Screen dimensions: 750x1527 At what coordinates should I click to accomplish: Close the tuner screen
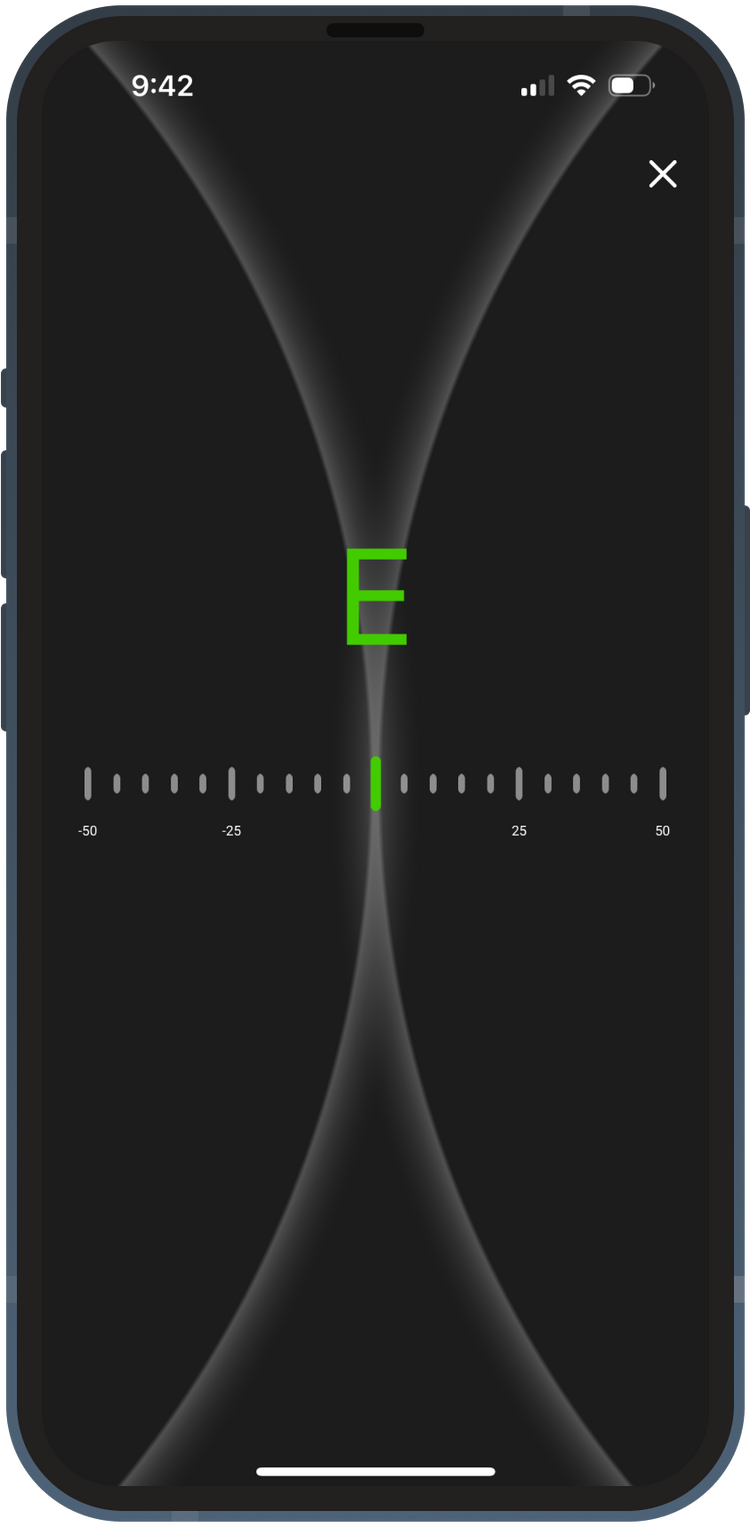pyautogui.click(x=662, y=174)
